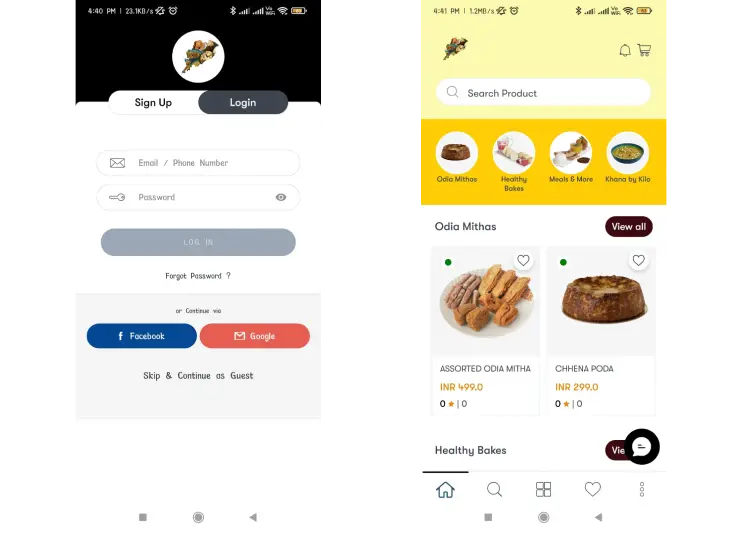The width and height of the screenshot is (742, 533).
Task: Switch to the Sign Up tab
Action: [x=153, y=102]
